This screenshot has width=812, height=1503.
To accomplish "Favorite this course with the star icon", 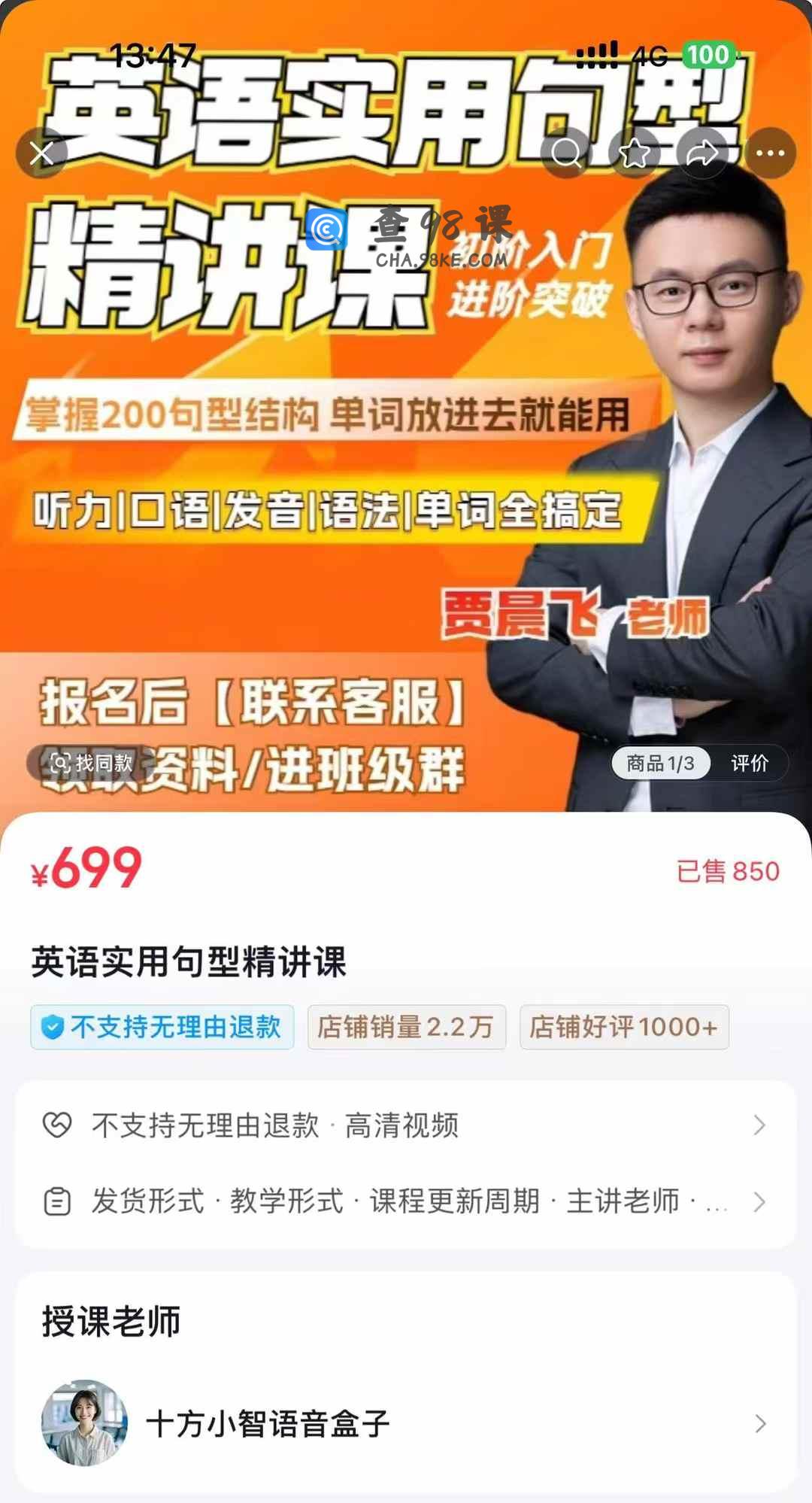I will point(635,153).
